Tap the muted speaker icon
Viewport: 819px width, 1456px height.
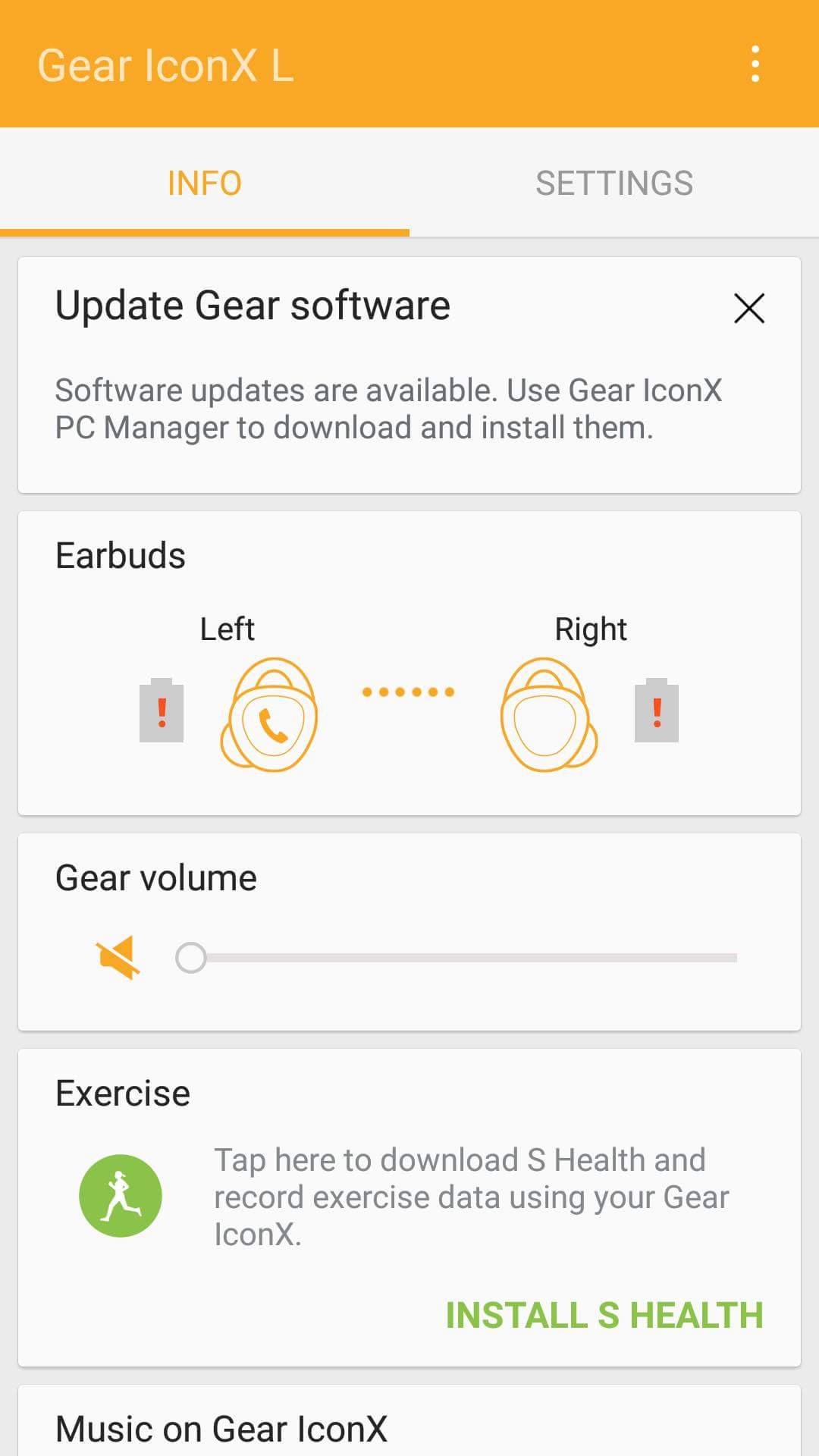coord(118,957)
